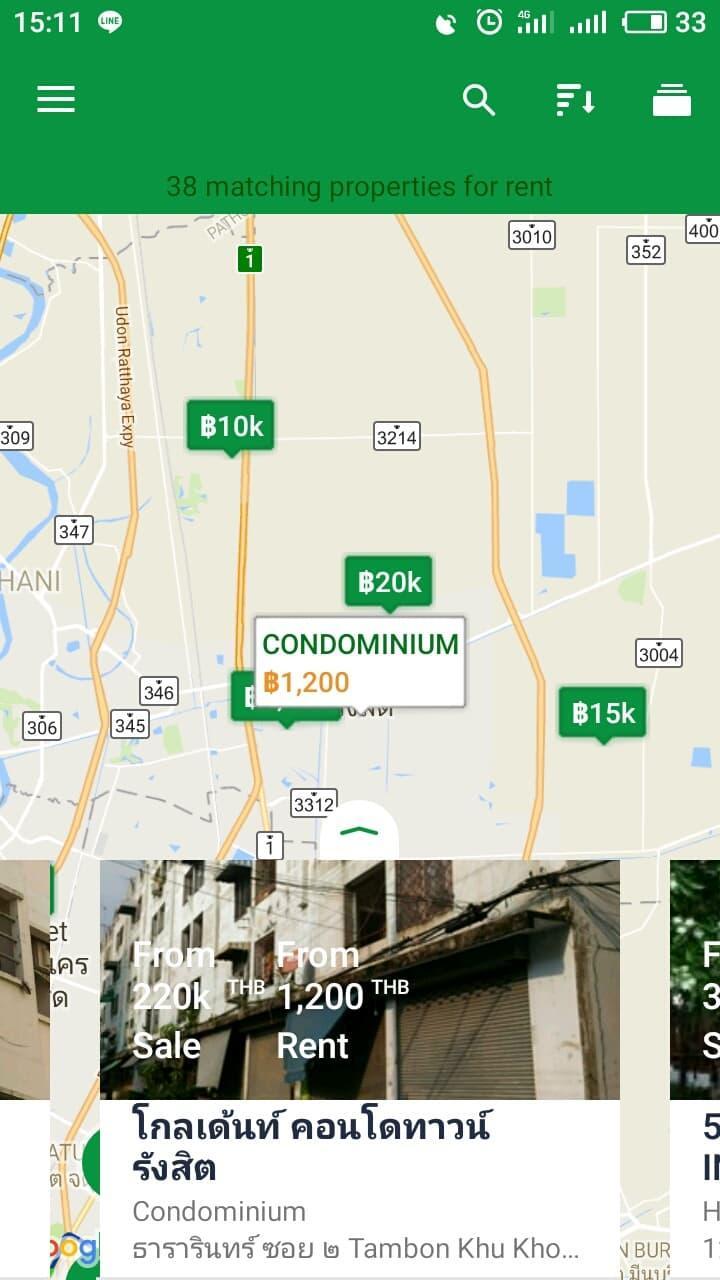The height and width of the screenshot is (1280, 720).
Task: Select the ฿20k map price marker
Action: (389, 581)
